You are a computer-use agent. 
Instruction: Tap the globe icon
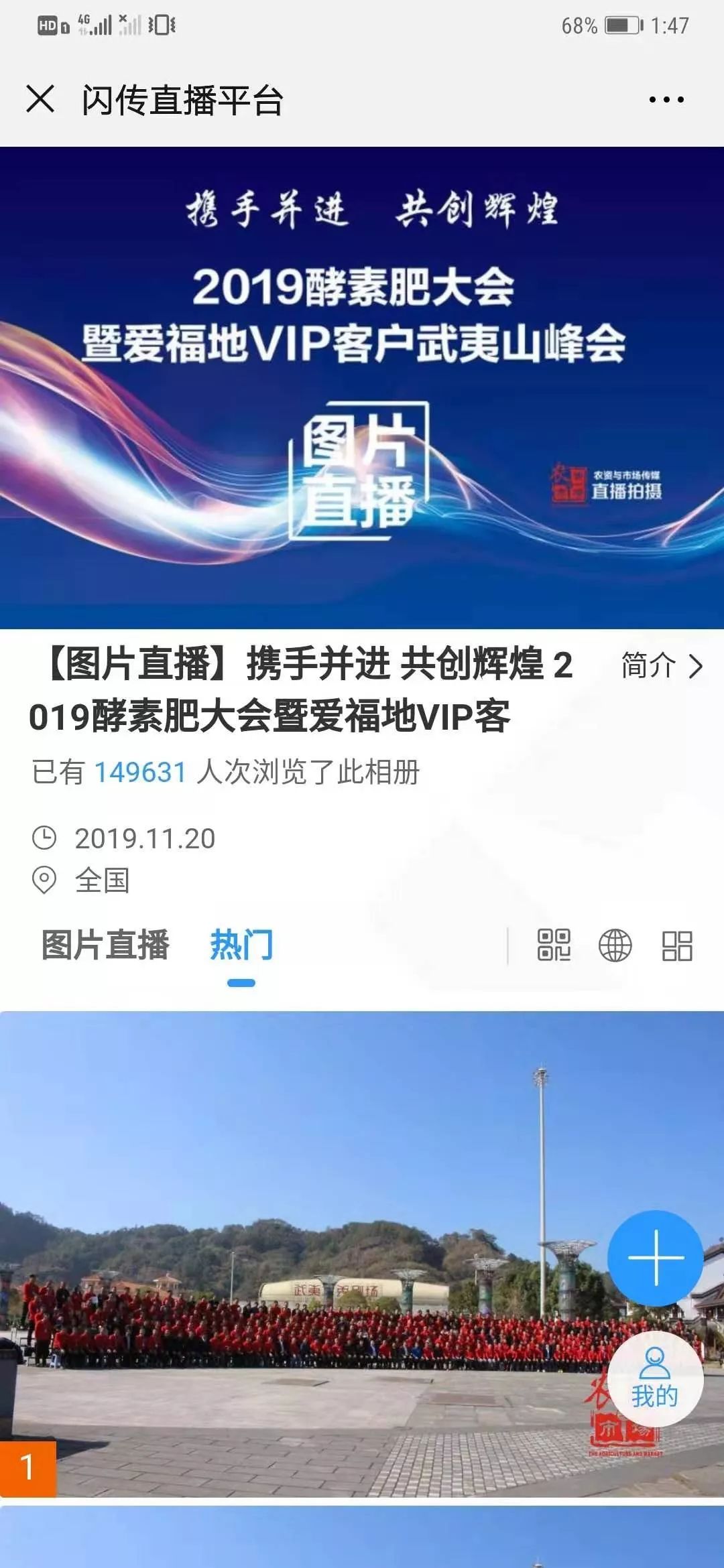pyautogui.click(x=615, y=945)
